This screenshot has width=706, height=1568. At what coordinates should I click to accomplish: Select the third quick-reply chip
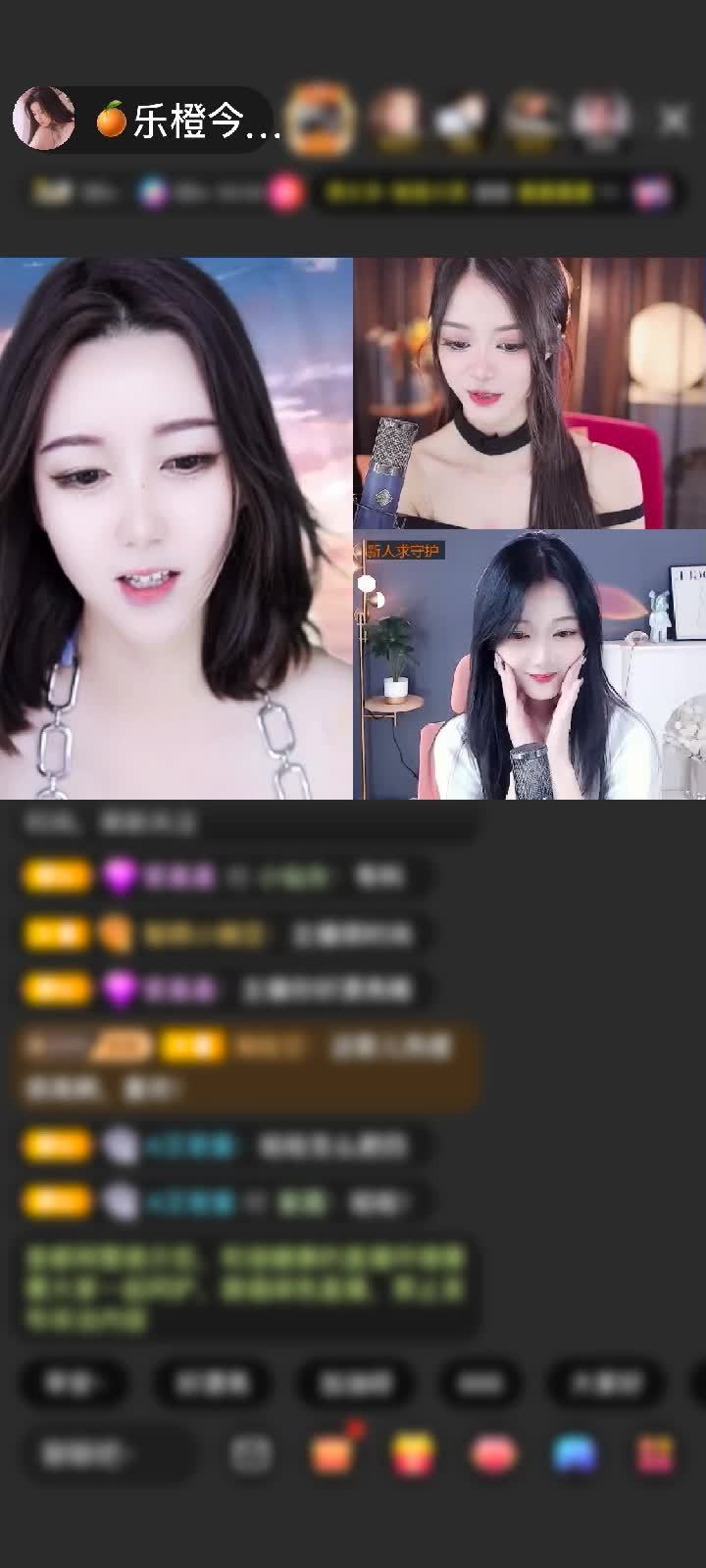pyautogui.click(x=355, y=1383)
